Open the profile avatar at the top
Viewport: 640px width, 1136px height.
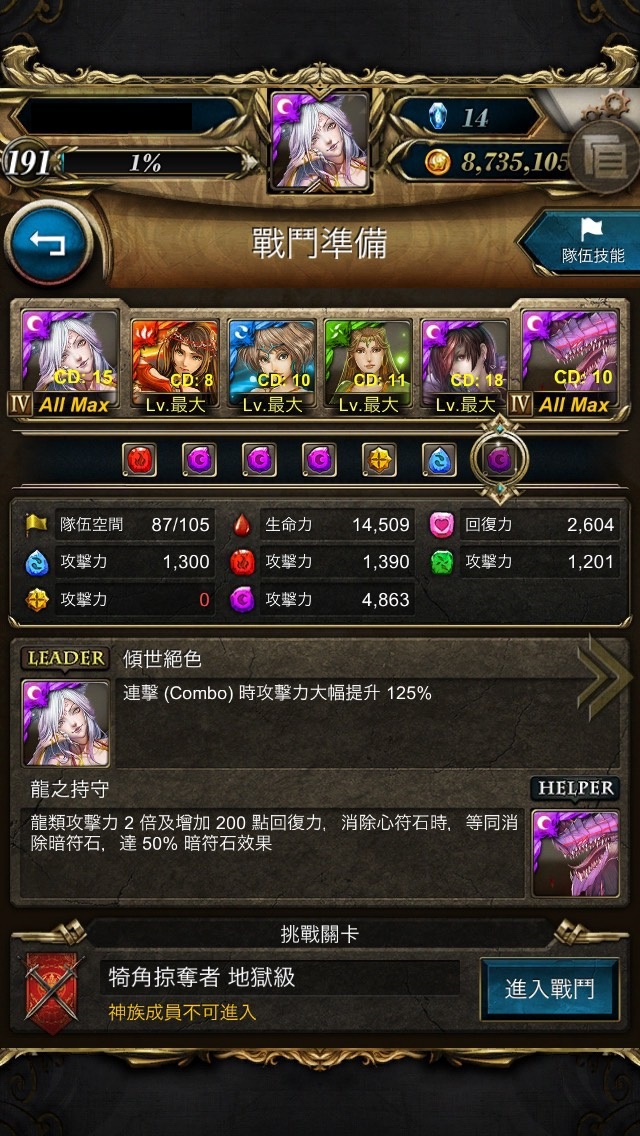(320, 141)
